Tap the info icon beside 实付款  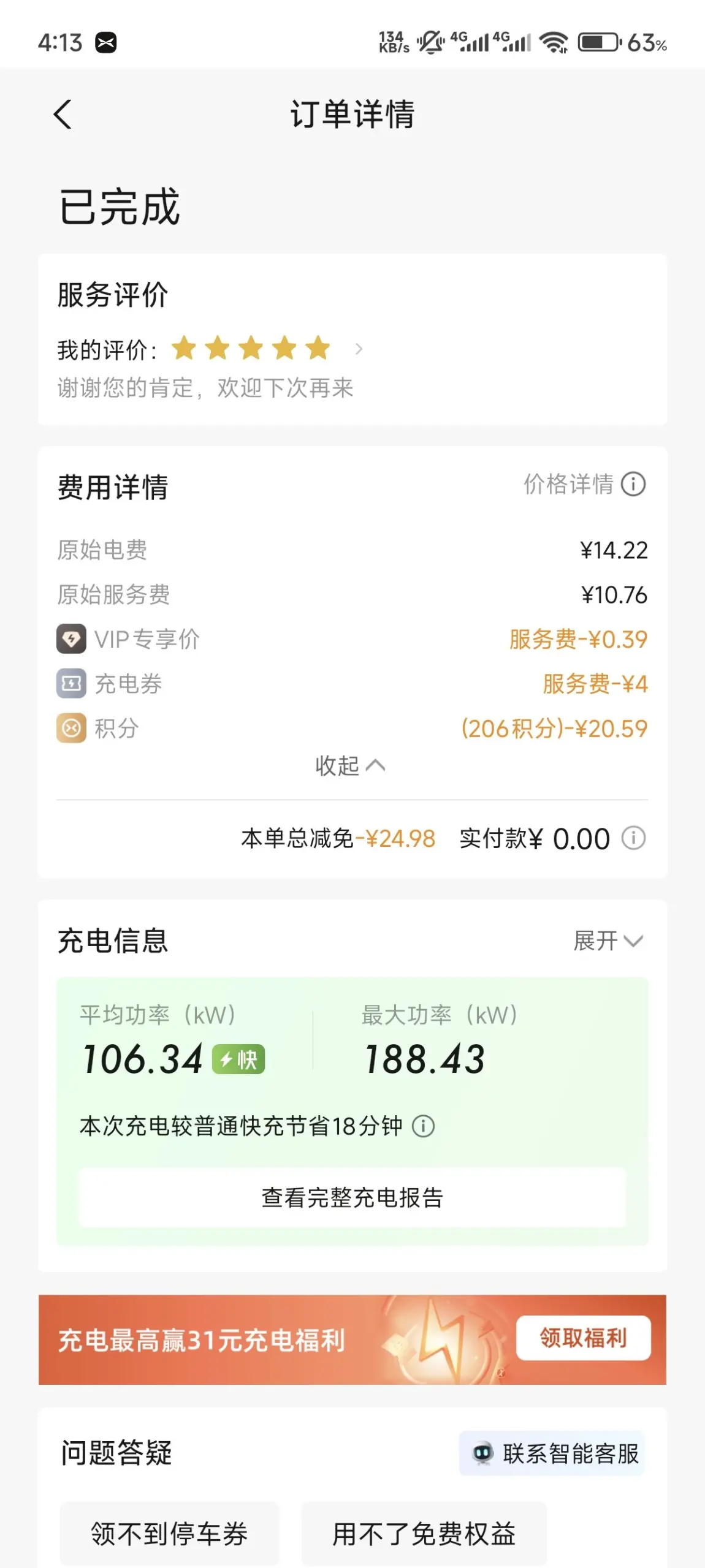pos(633,838)
